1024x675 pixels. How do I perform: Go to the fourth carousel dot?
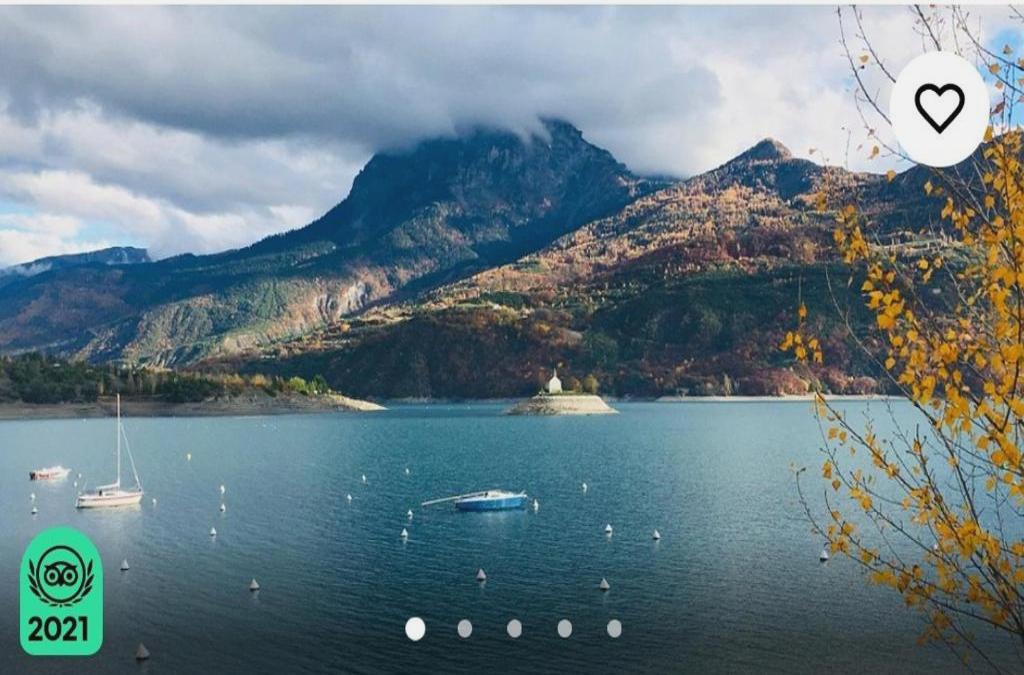click(x=564, y=628)
